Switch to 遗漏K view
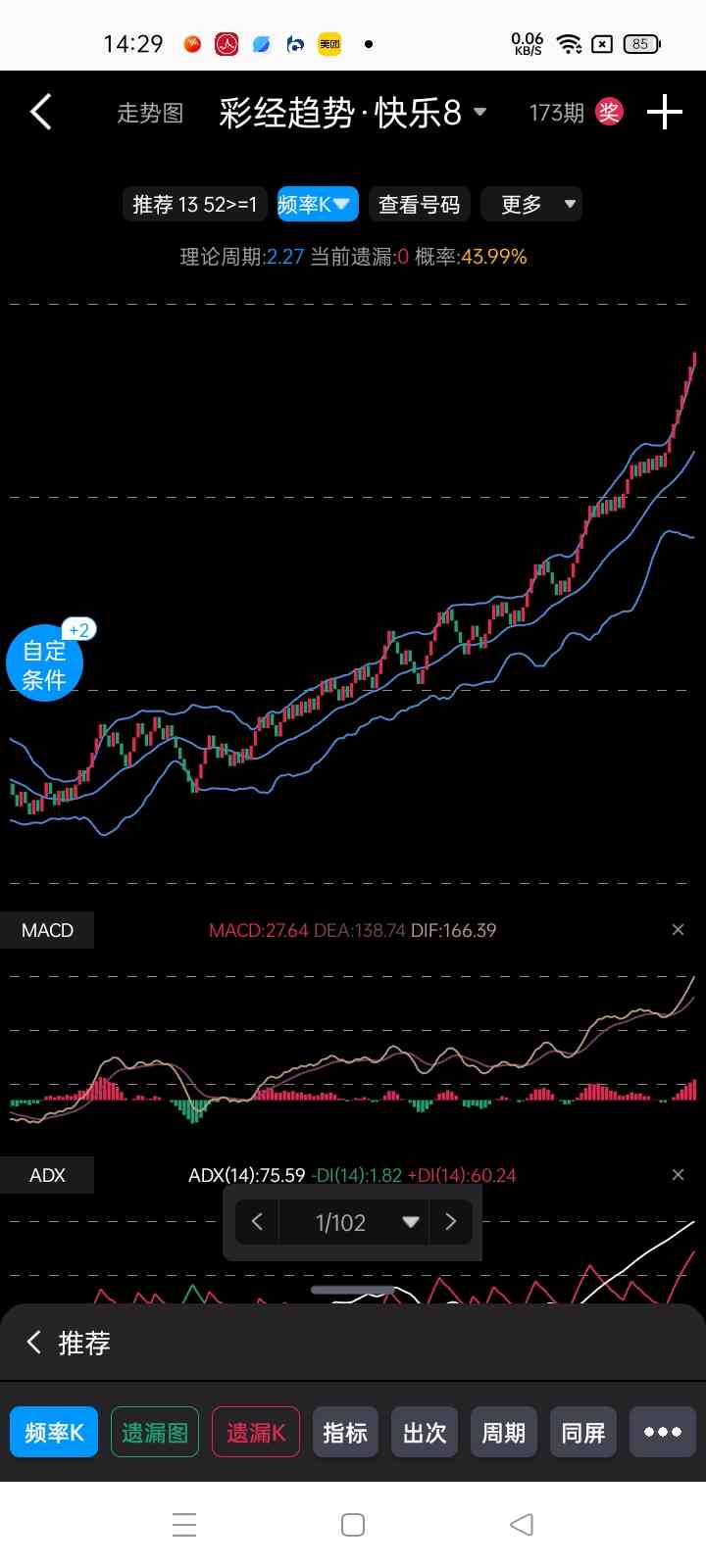 256,1433
